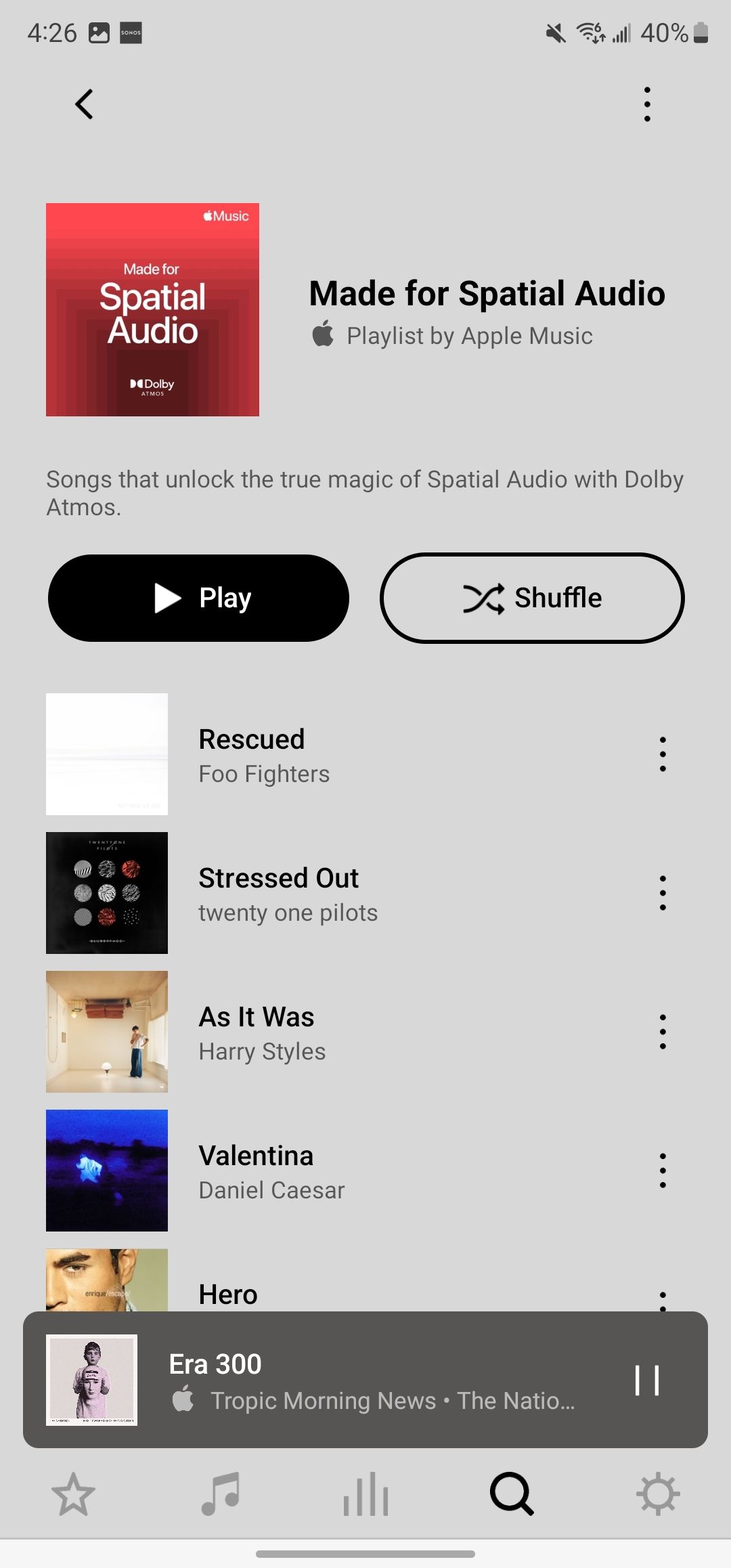Shuffle the playlist
This screenshot has height=1568, width=731.
click(x=532, y=598)
